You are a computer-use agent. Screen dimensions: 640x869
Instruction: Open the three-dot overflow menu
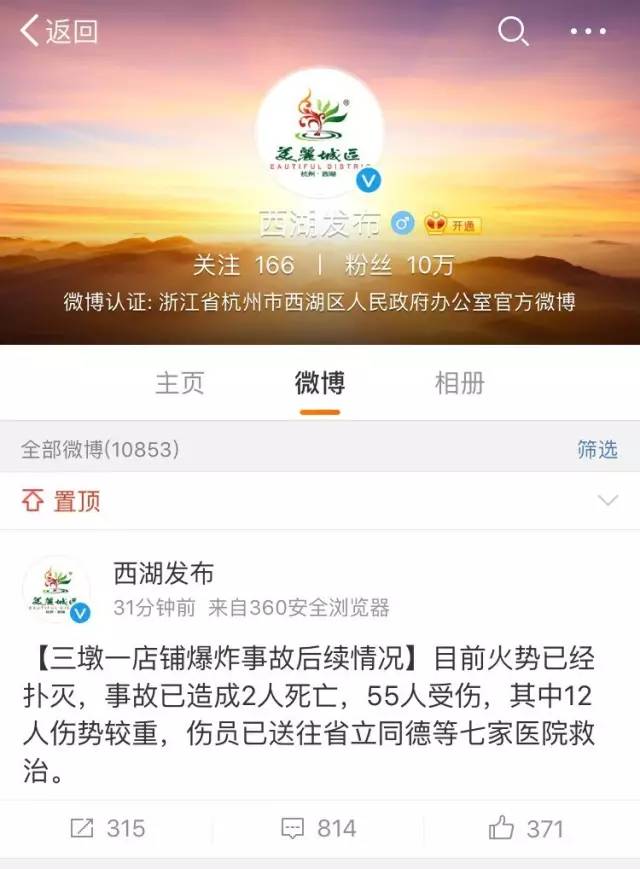(x=588, y=32)
